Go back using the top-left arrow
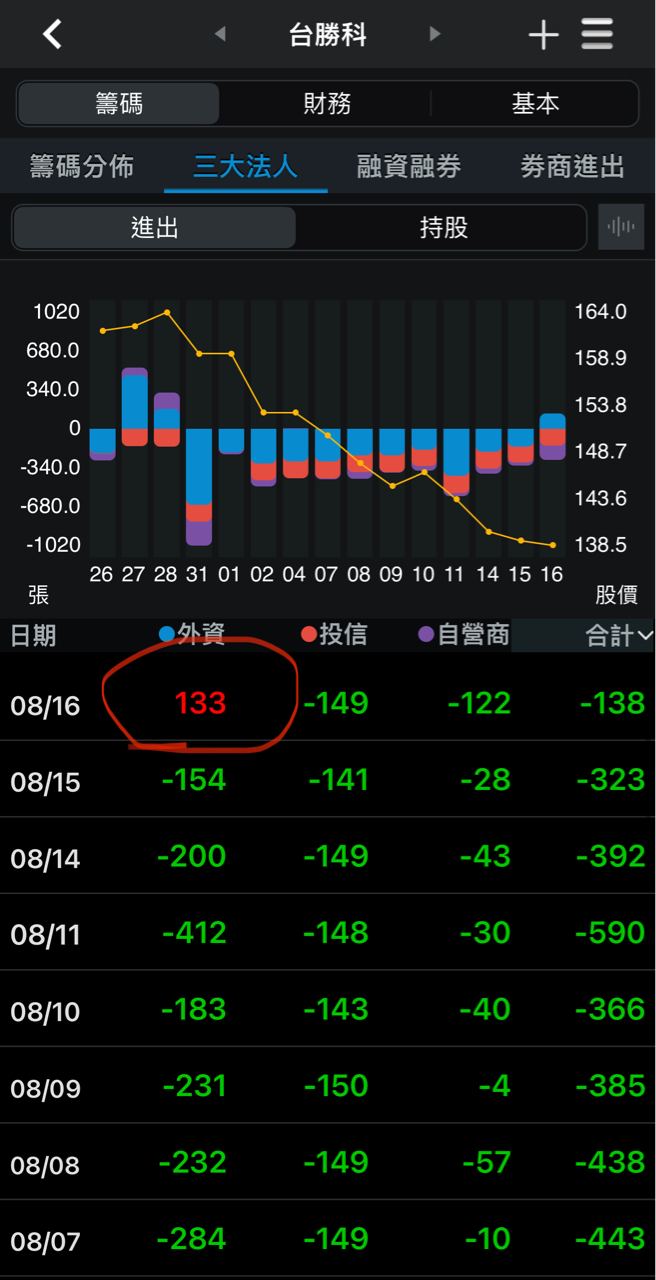This screenshot has width=656, height=1280. tap(52, 35)
